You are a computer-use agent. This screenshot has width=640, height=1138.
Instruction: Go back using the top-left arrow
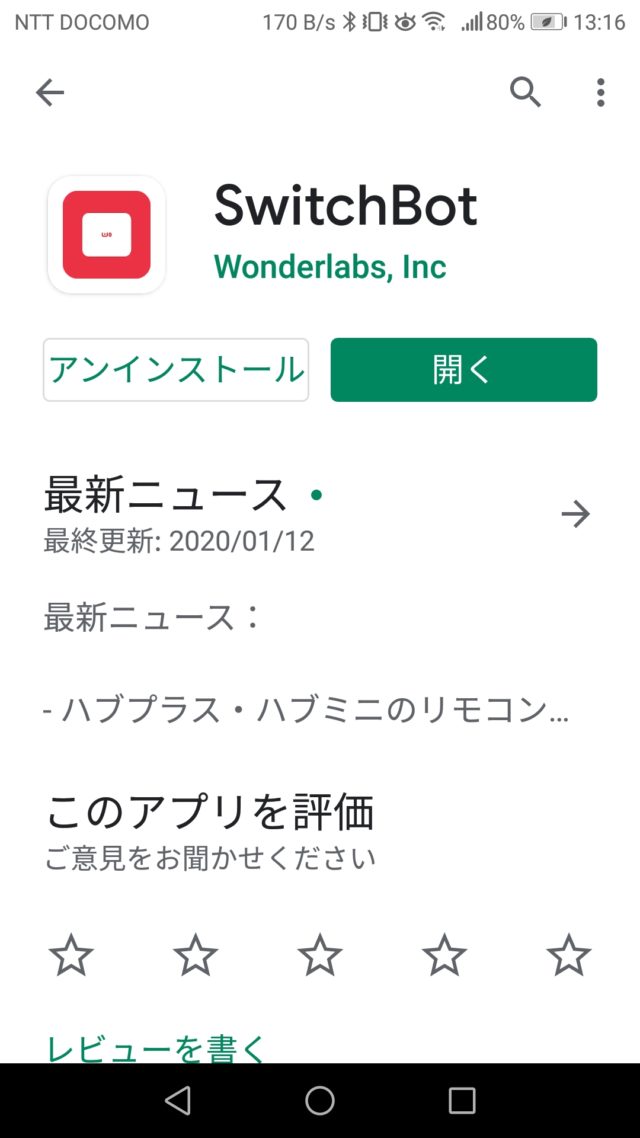click(x=50, y=93)
